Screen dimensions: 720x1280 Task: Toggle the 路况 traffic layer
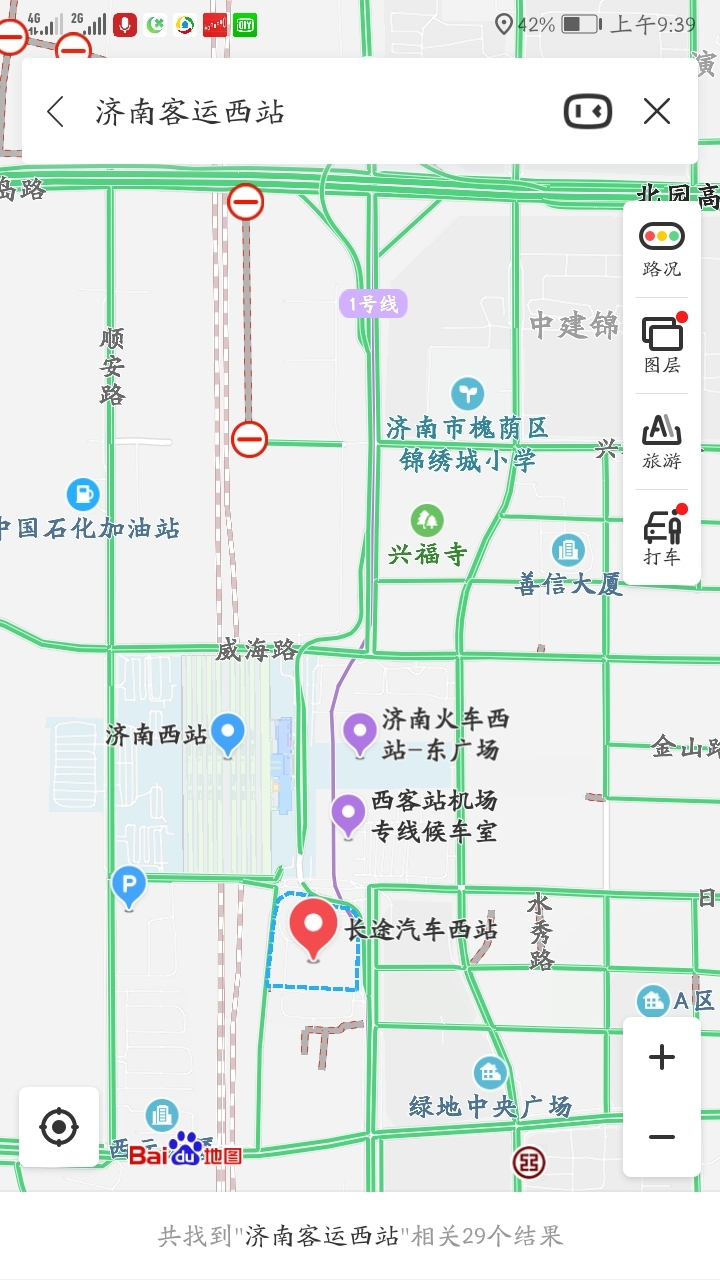661,249
